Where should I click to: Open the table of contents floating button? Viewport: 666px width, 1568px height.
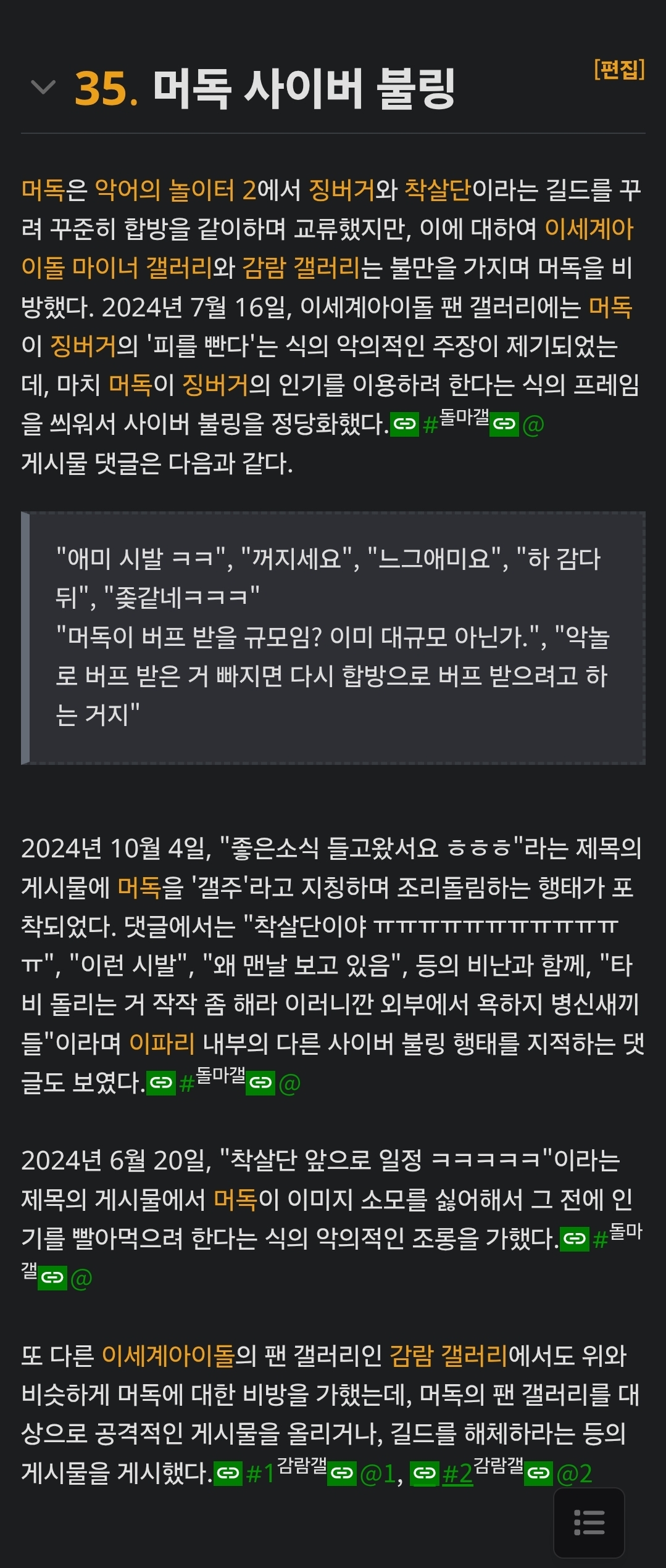pyautogui.click(x=589, y=1522)
